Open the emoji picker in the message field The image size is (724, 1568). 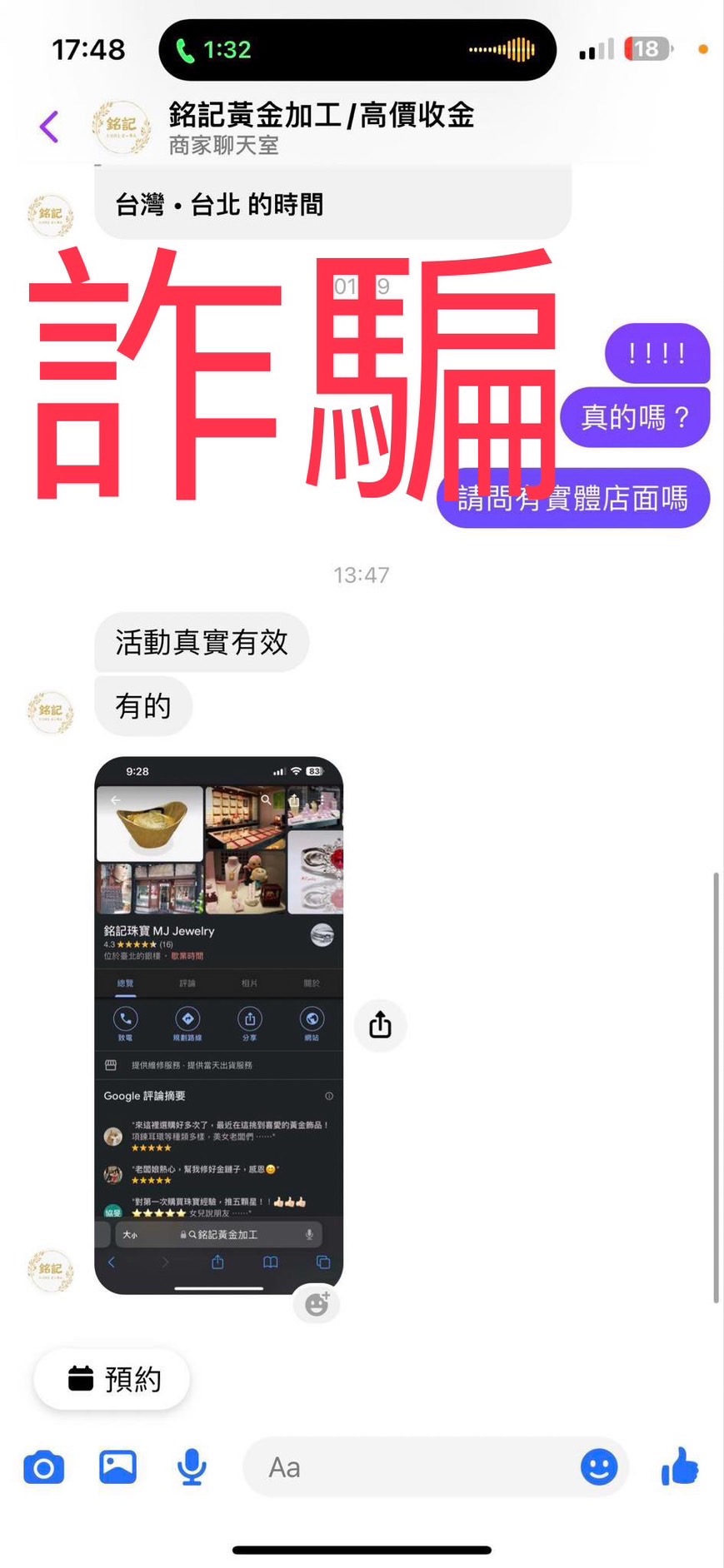(598, 1467)
